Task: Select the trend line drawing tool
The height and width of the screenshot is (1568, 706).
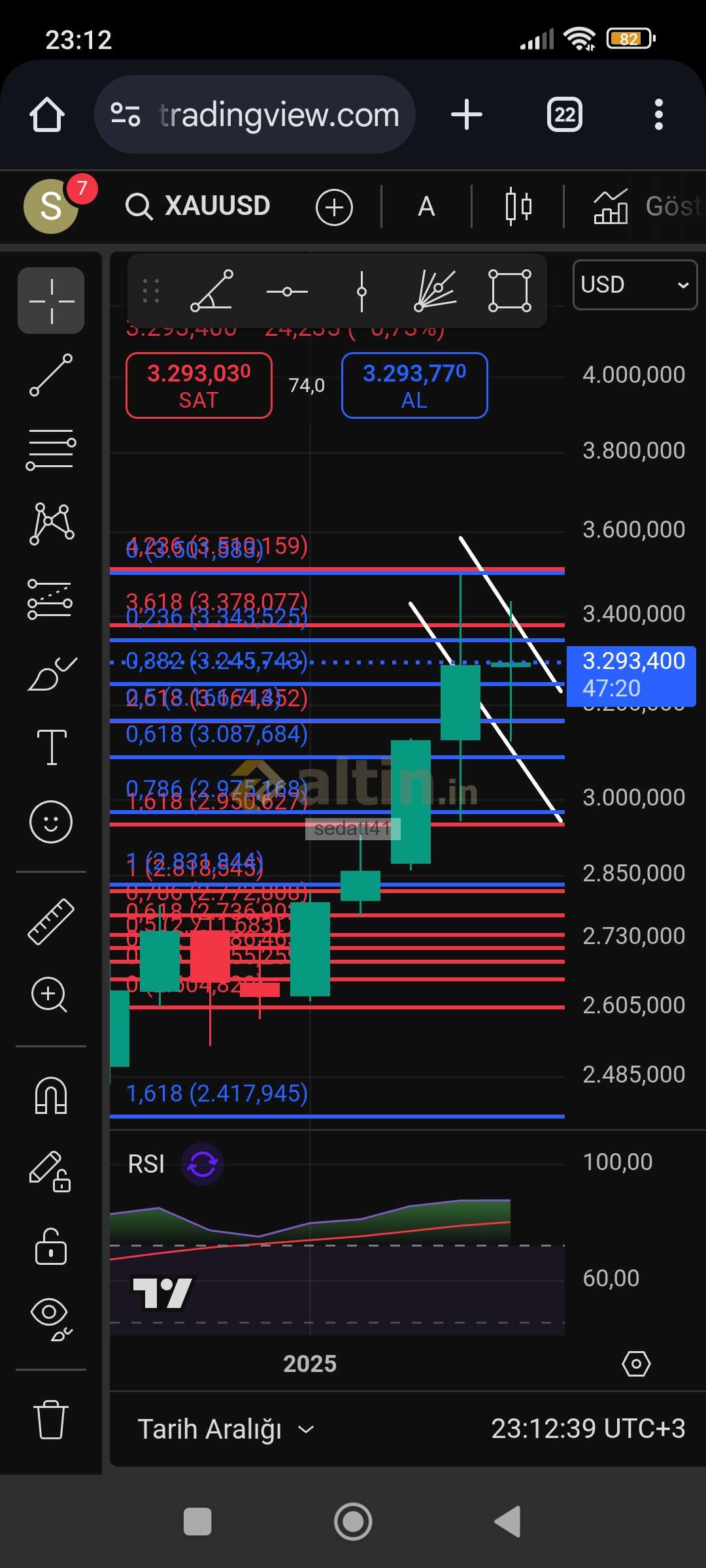Action: tap(51, 375)
